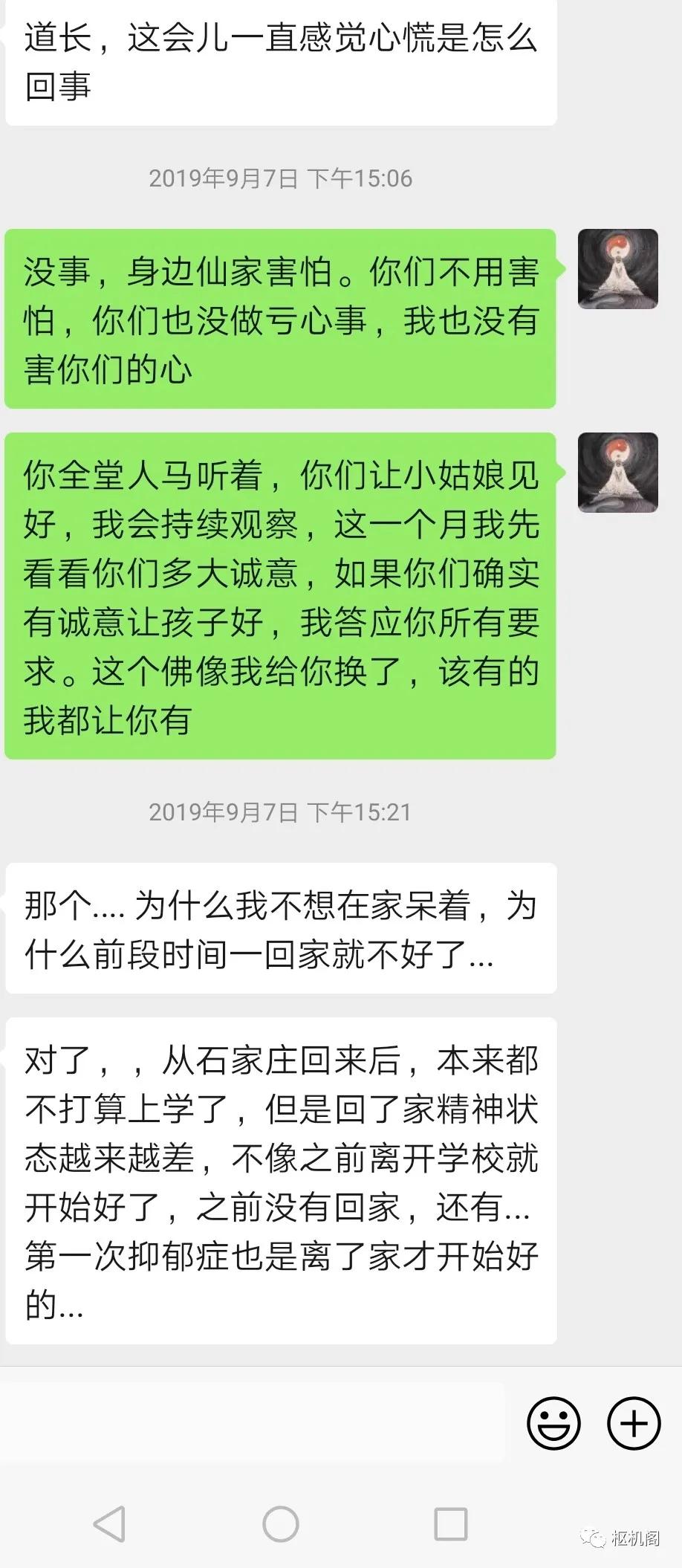Open the plus attachment menu
682x1568 pixels.
click(x=634, y=1423)
